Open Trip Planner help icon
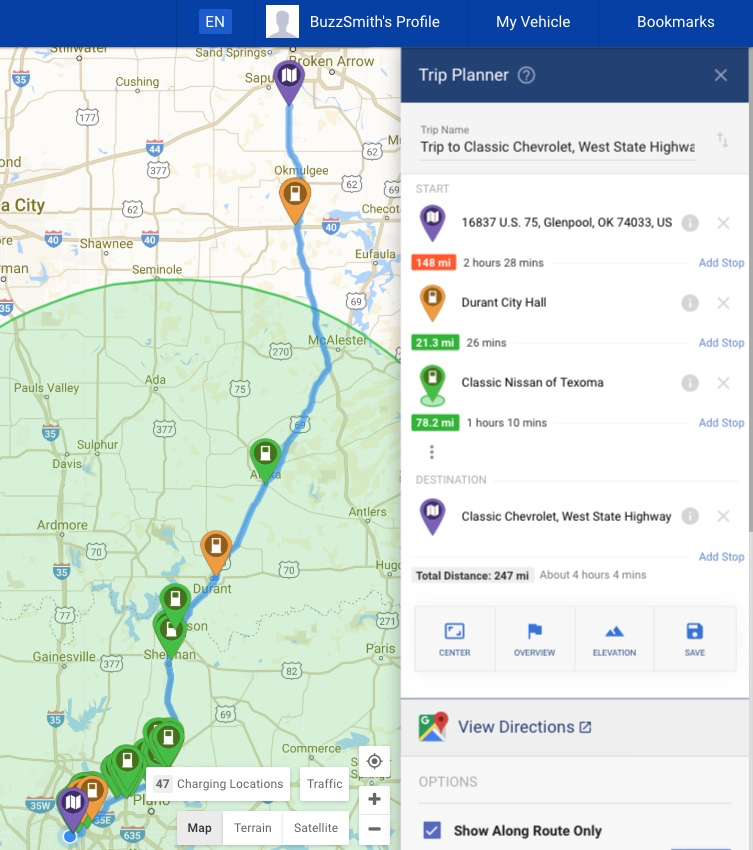This screenshot has height=850, width=753. coord(527,75)
